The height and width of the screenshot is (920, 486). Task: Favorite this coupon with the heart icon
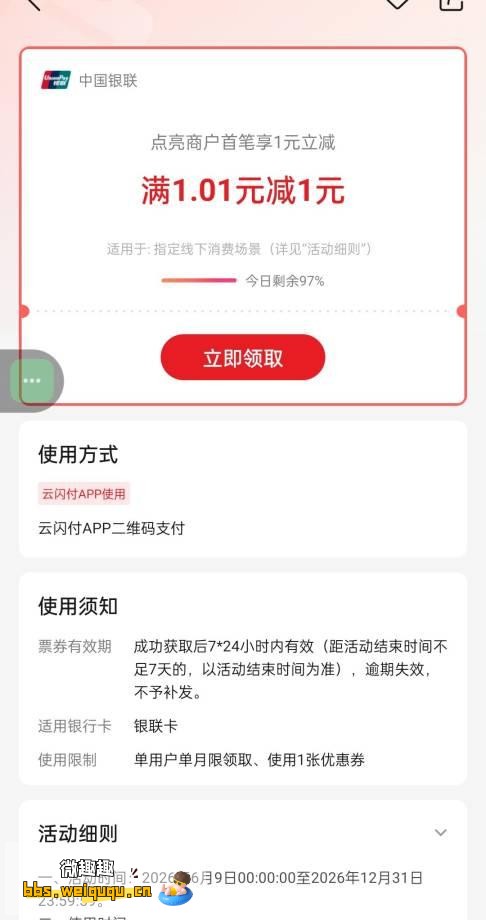coord(397,3)
